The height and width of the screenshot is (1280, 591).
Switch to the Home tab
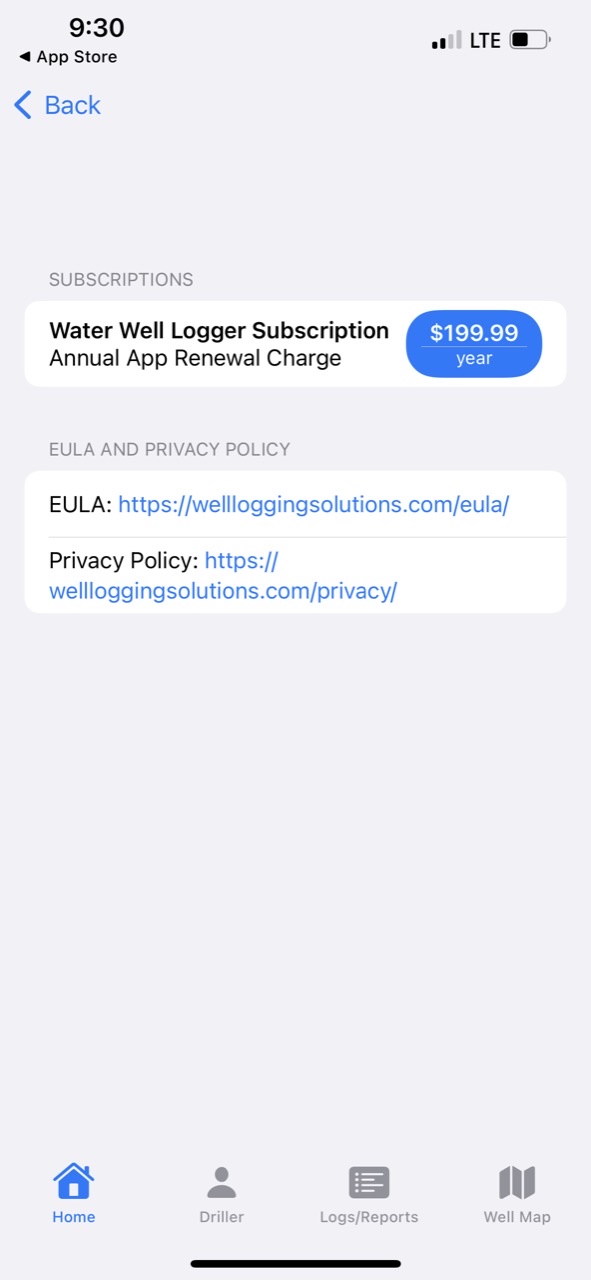[x=74, y=1194]
